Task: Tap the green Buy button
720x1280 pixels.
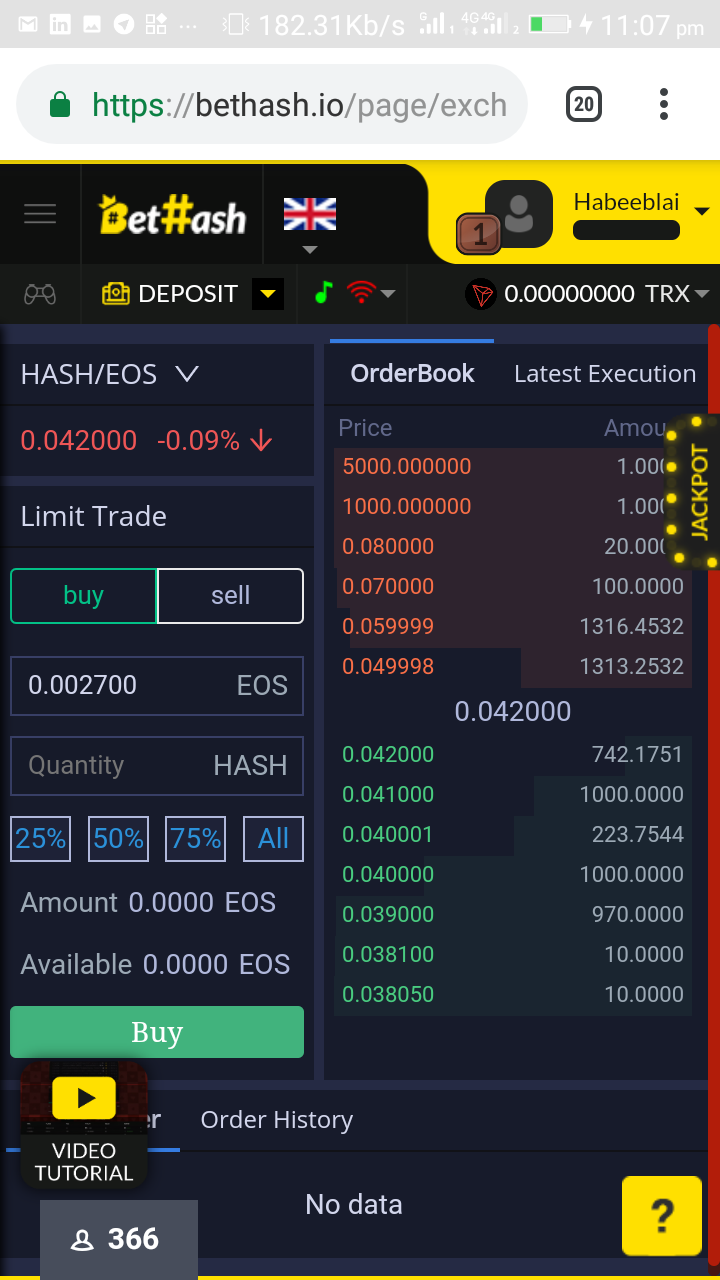Action: (x=157, y=1032)
